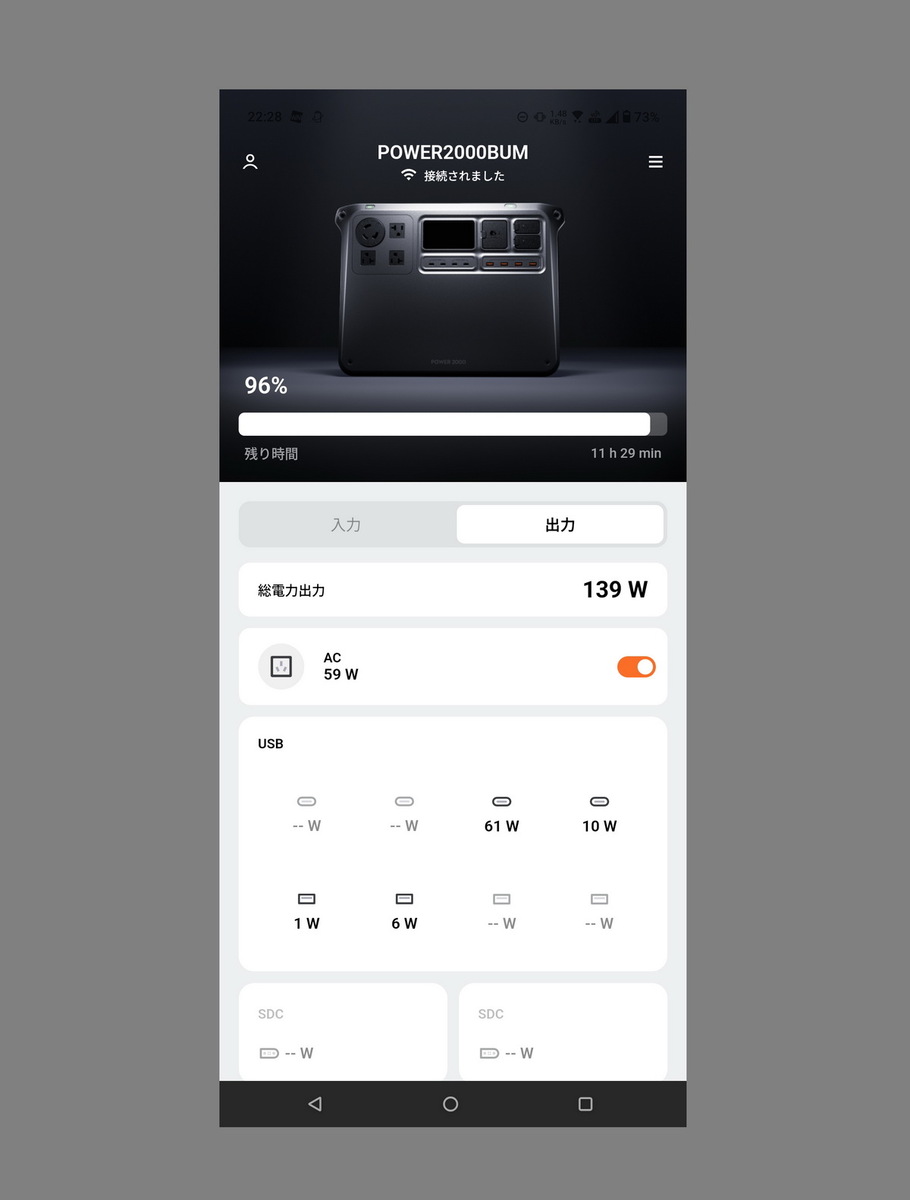The width and height of the screenshot is (910, 1200).
Task: Go back with the system back button
Action: (x=315, y=1104)
